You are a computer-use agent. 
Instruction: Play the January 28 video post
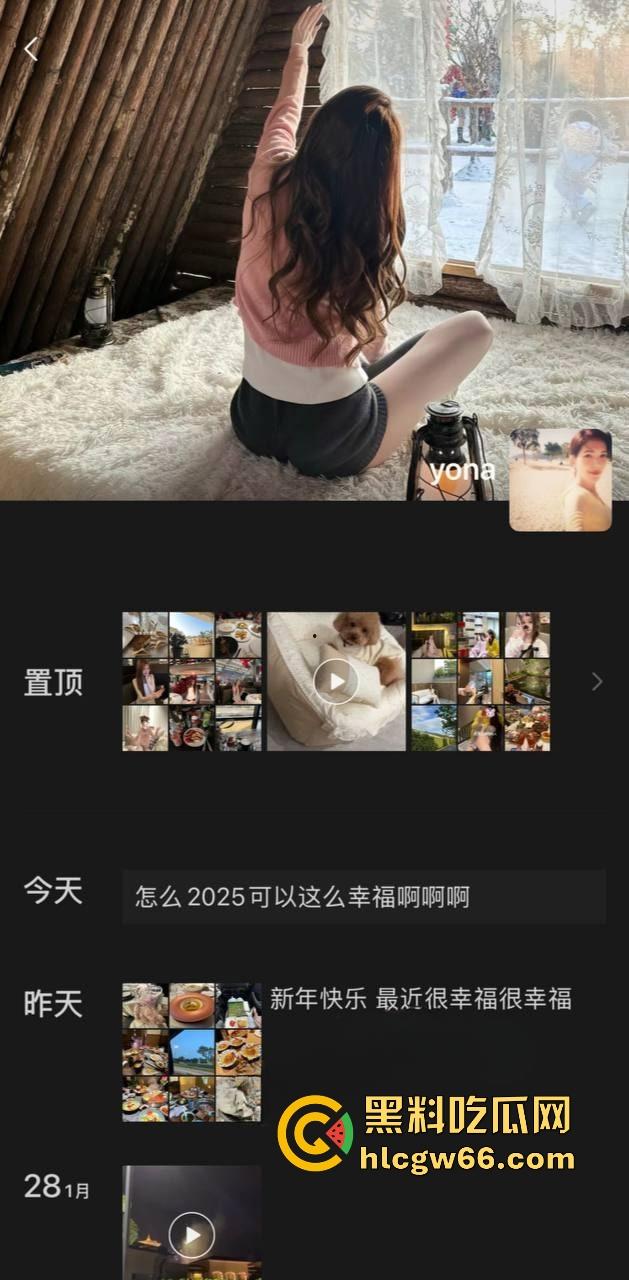(192, 1234)
